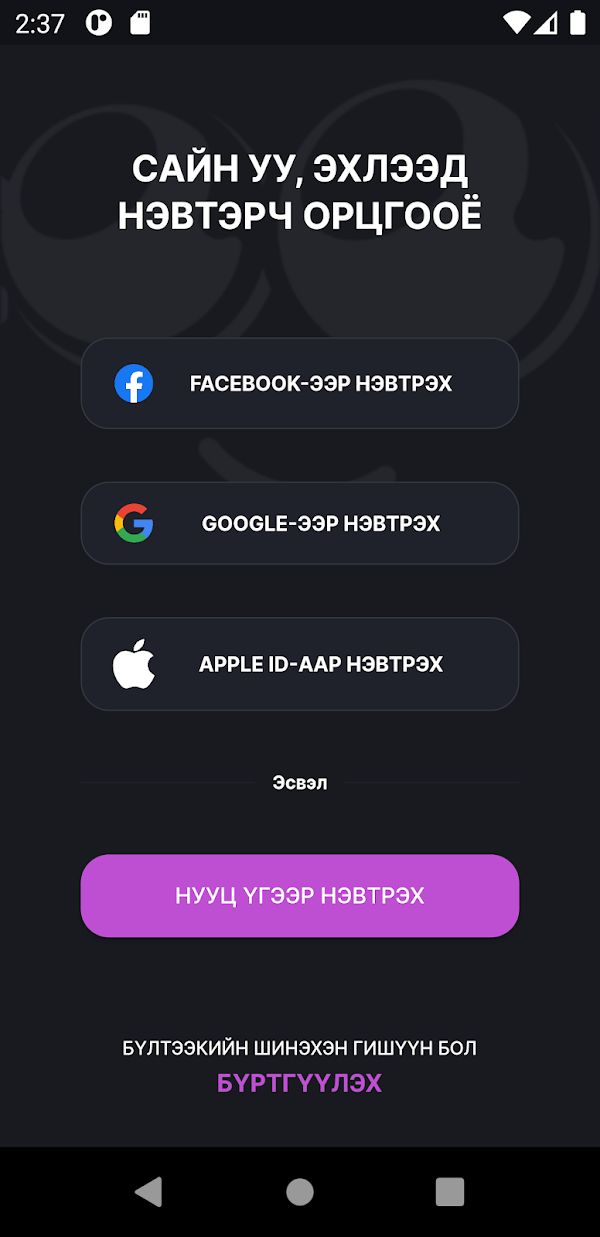Viewport: 600px width, 1237px height.
Task: Log in using the Apple ID button
Action: click(x=300, y=664)
